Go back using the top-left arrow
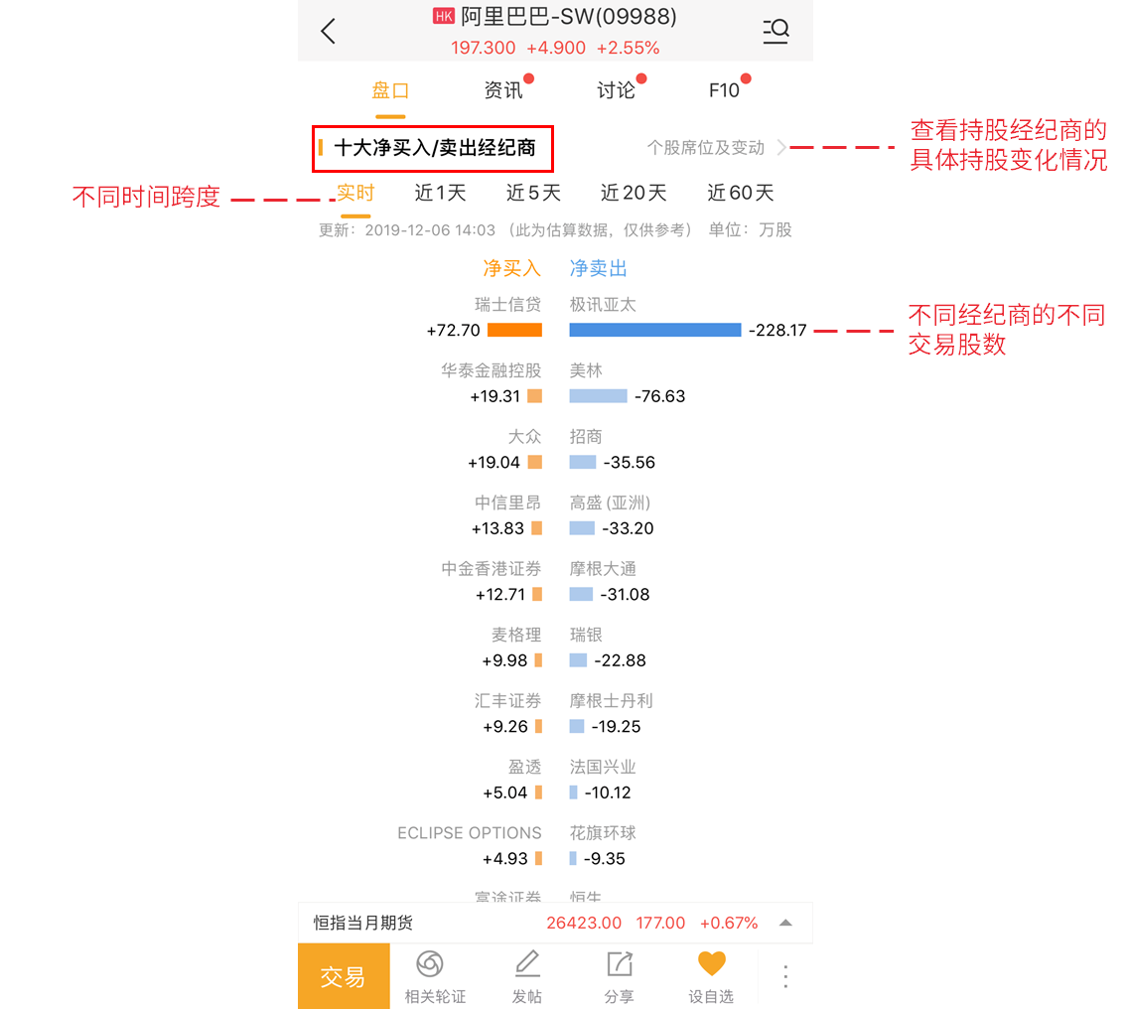1128x1009 pixels. (328, 31)
